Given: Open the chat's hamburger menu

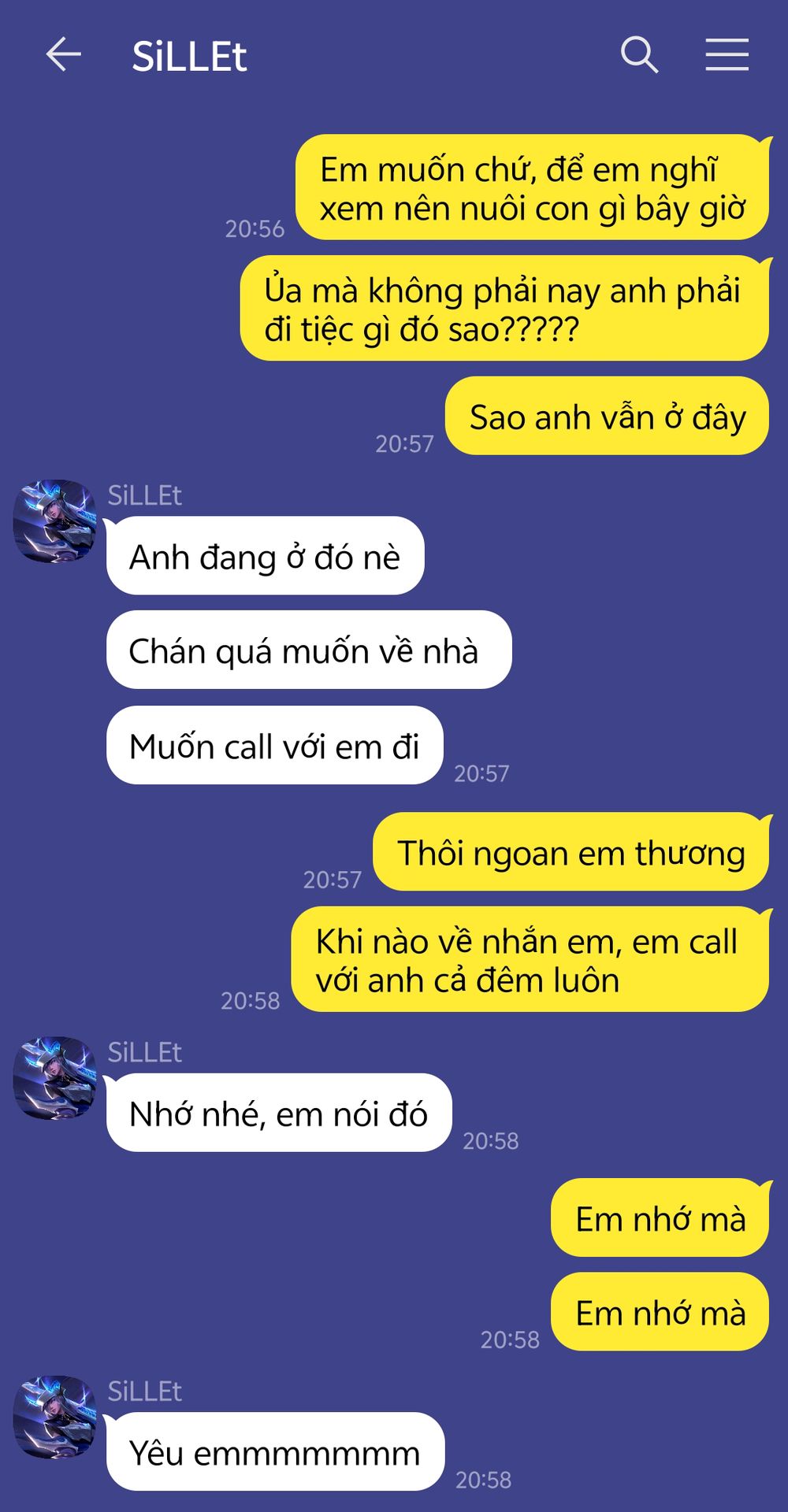Looking at the screenshot, I should click(x=727, y=54).
